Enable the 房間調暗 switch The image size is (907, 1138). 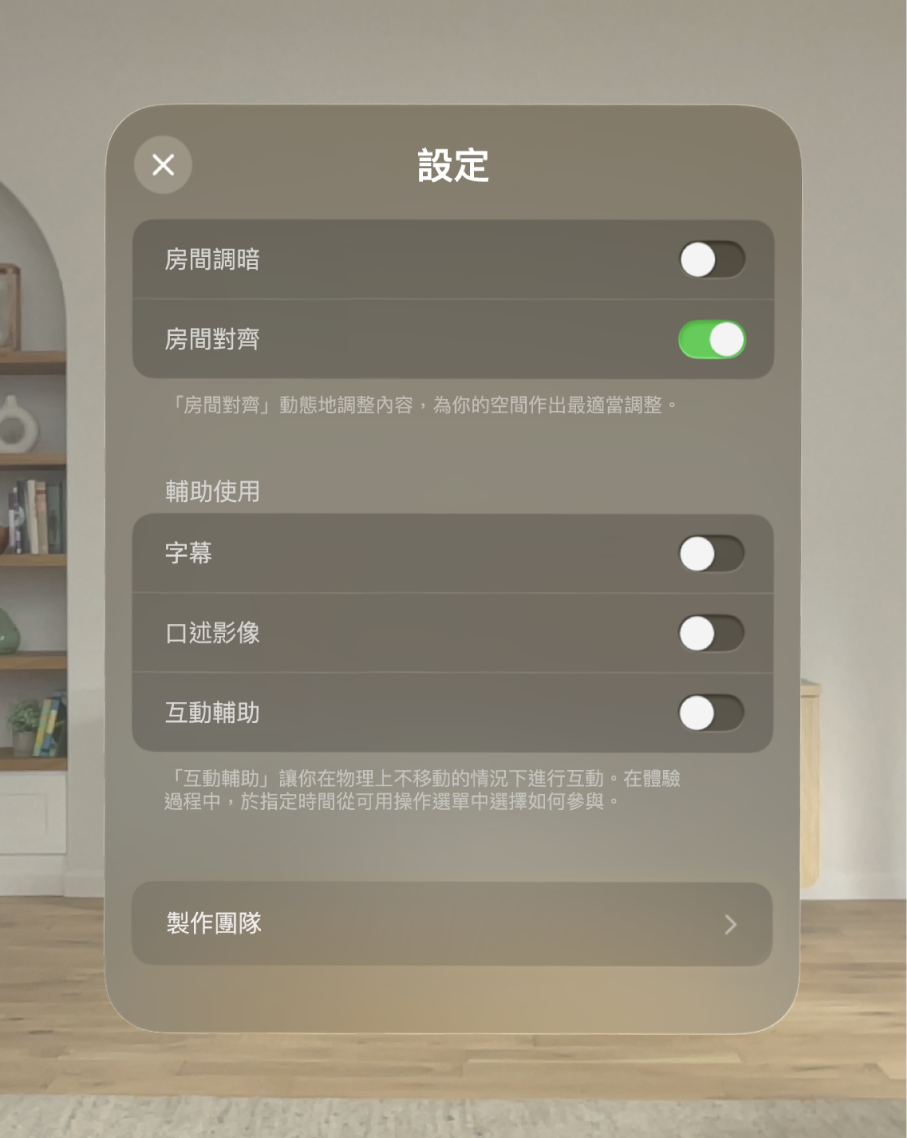pyautogui.click(x=711, y=260)
